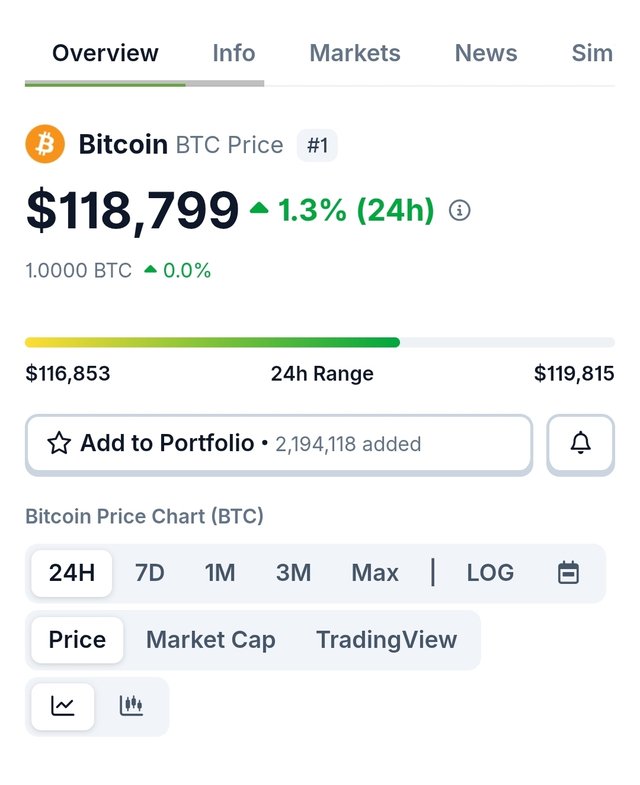640x785 pixels.
Task: Open the calendar date picker
Action: [x=568, y=573]
